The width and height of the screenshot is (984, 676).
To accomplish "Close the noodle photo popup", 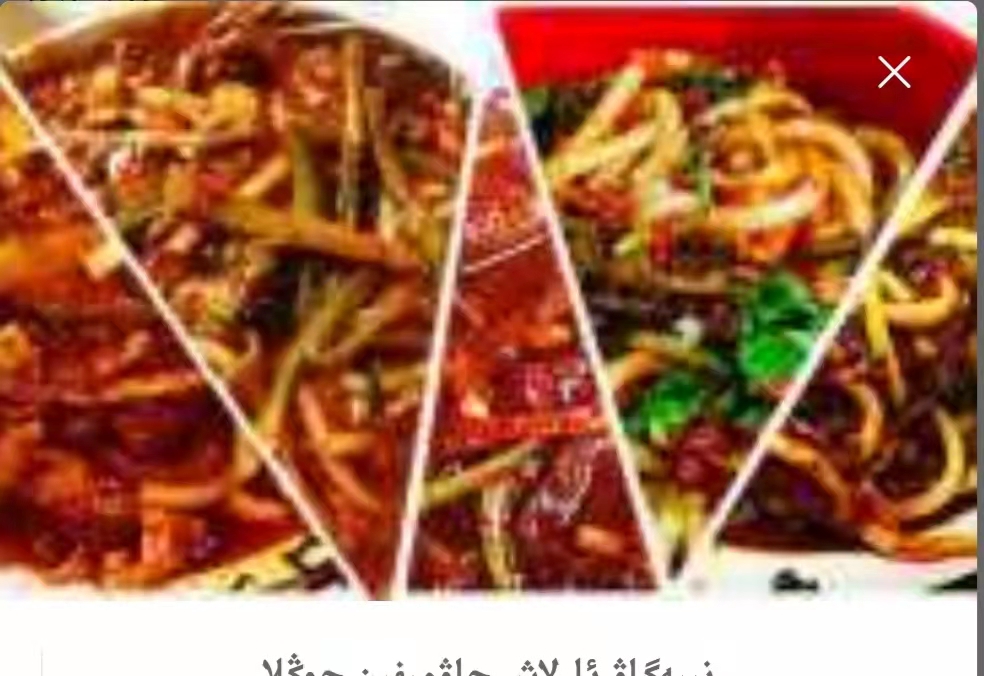I will point(894,72).
